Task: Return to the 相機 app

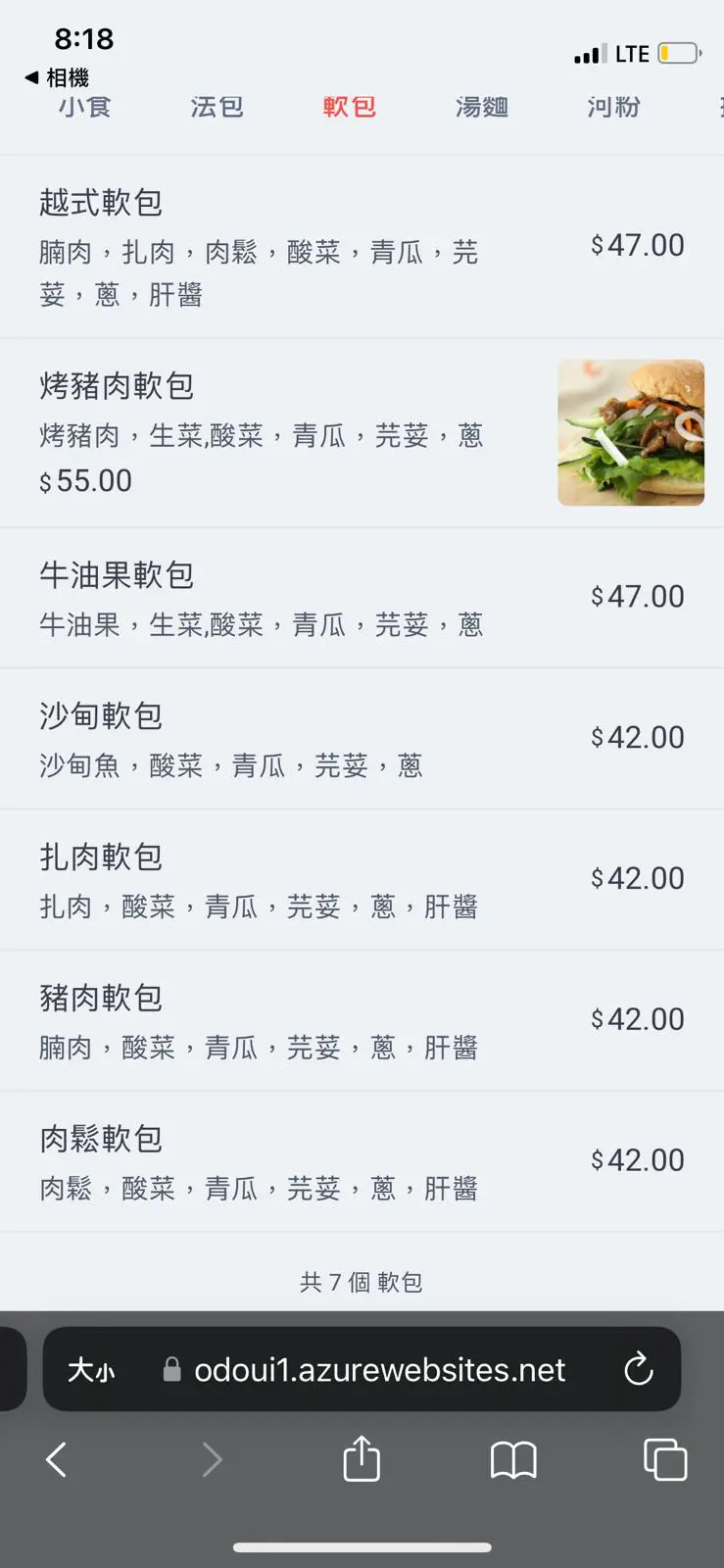Action: [57, 77]
